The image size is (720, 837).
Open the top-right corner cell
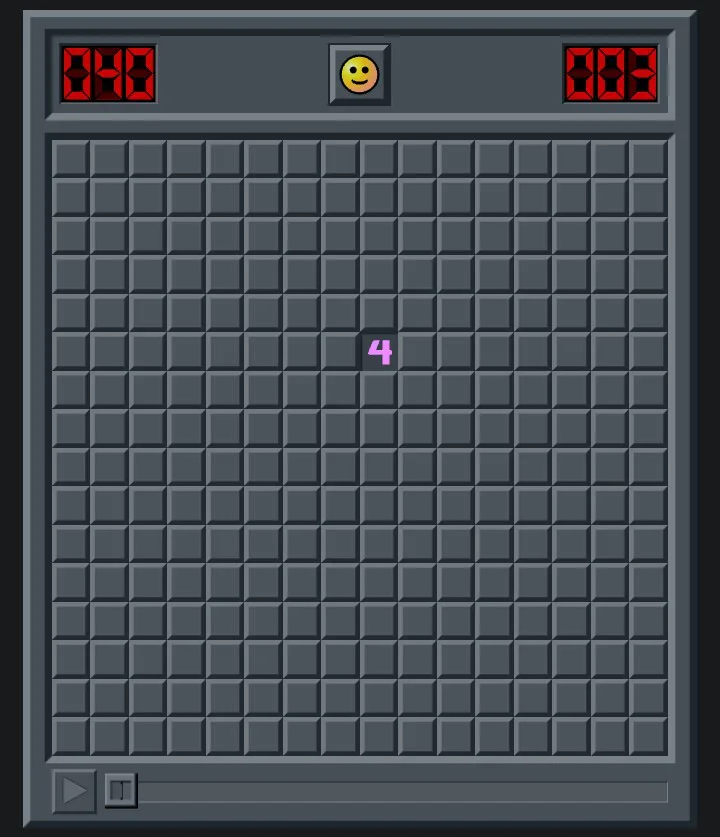(648, 159)
